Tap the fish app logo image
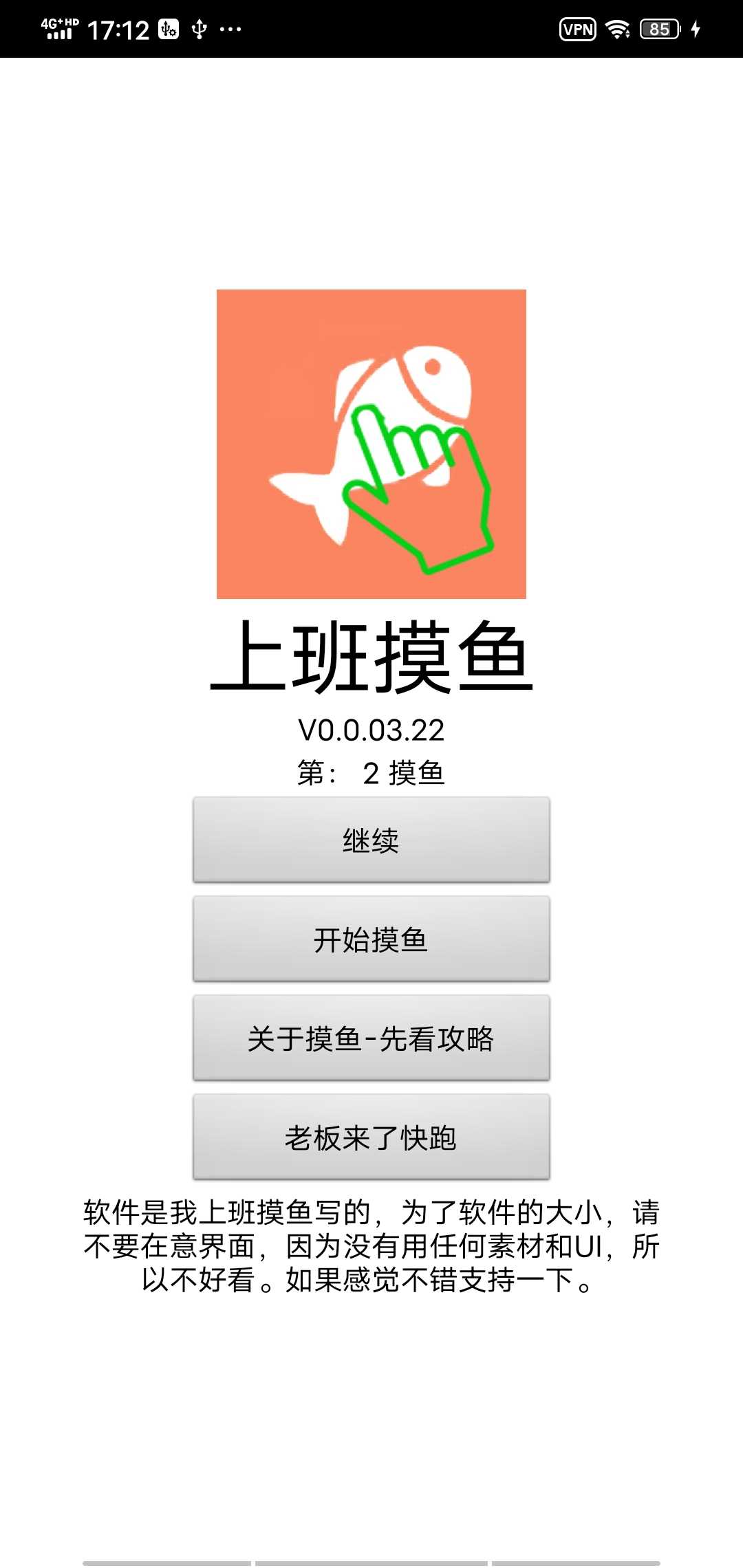 point(371,444)
